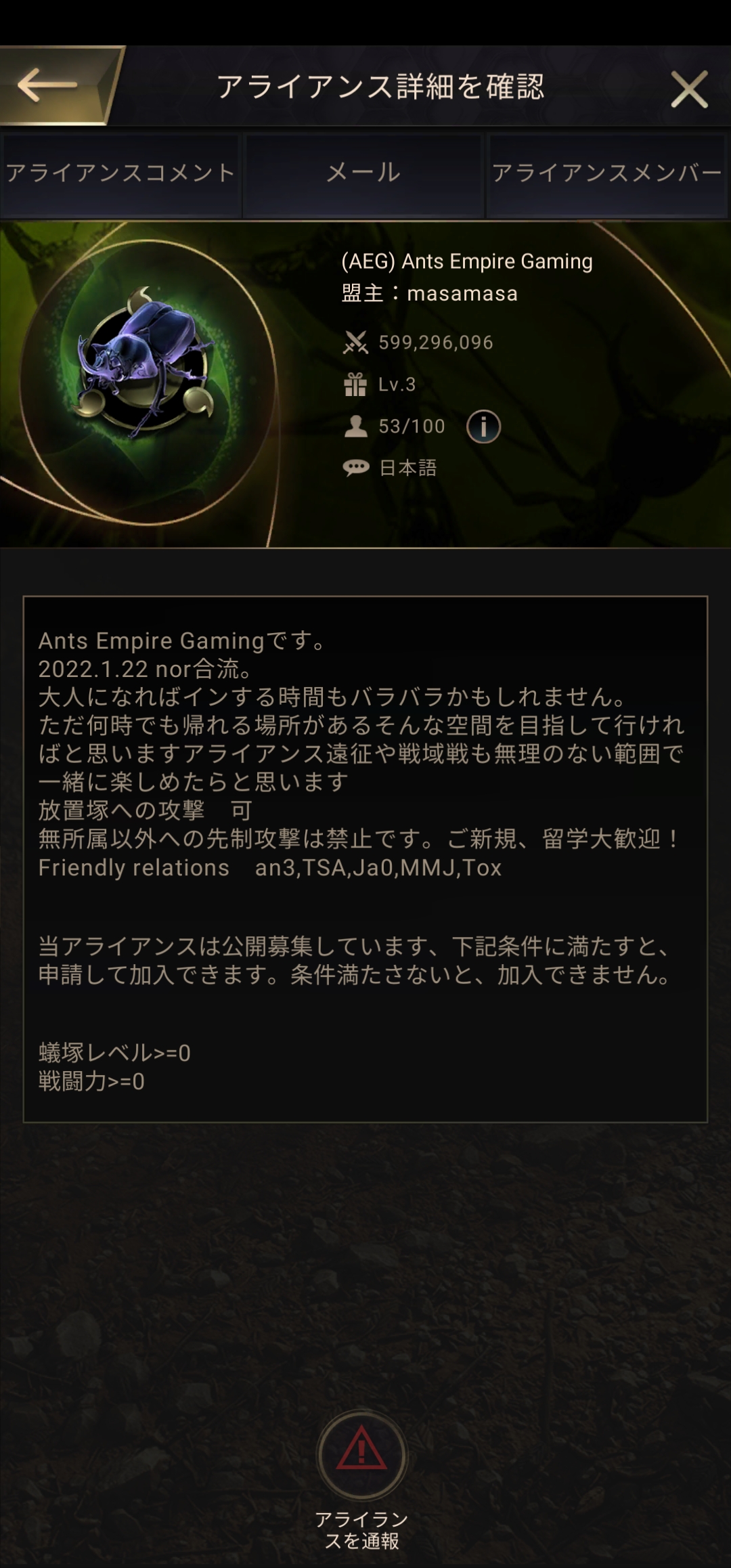Close the alliance details screen
Viewport: 731px width, 1568px height.
[689, 89]
